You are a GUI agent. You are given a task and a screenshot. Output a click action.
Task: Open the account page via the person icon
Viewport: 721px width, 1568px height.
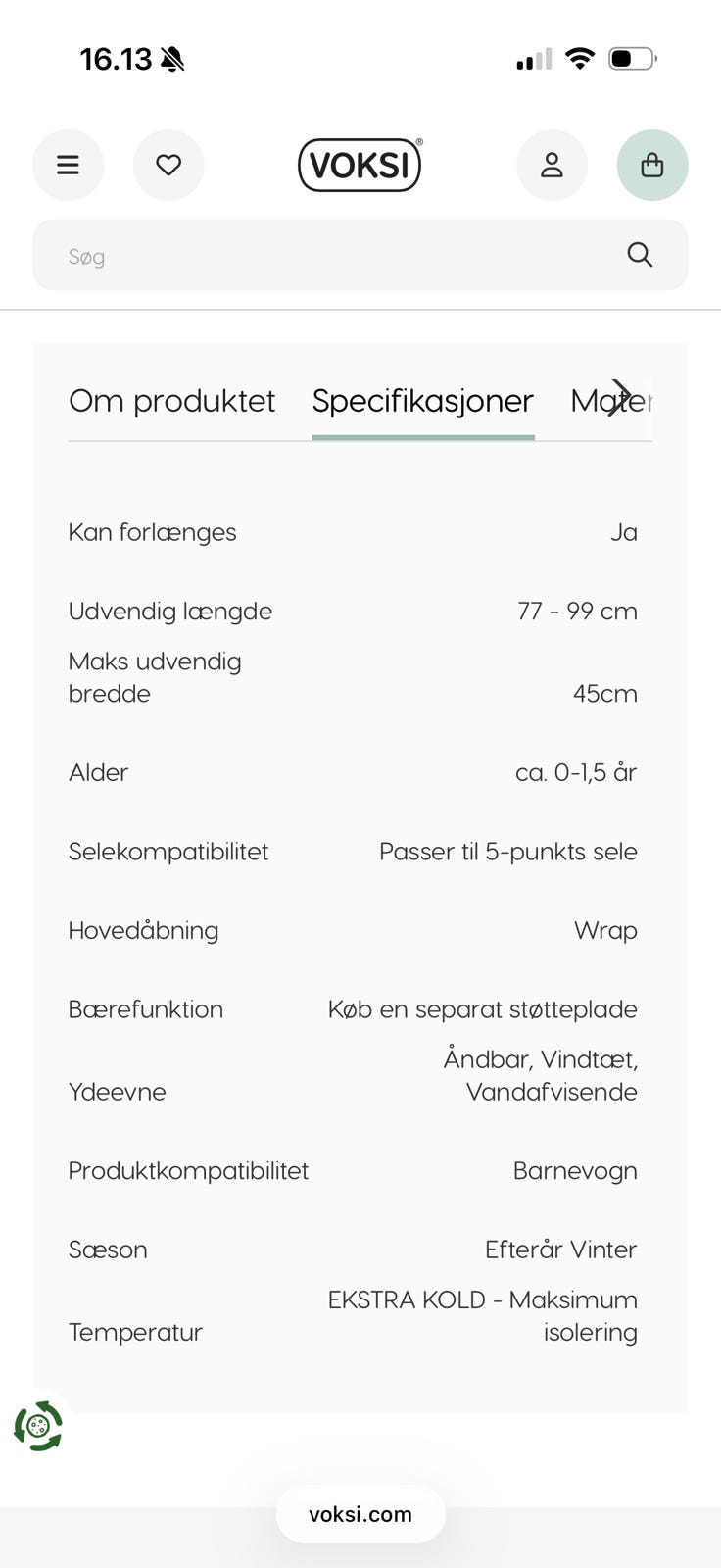click(552, 165)
